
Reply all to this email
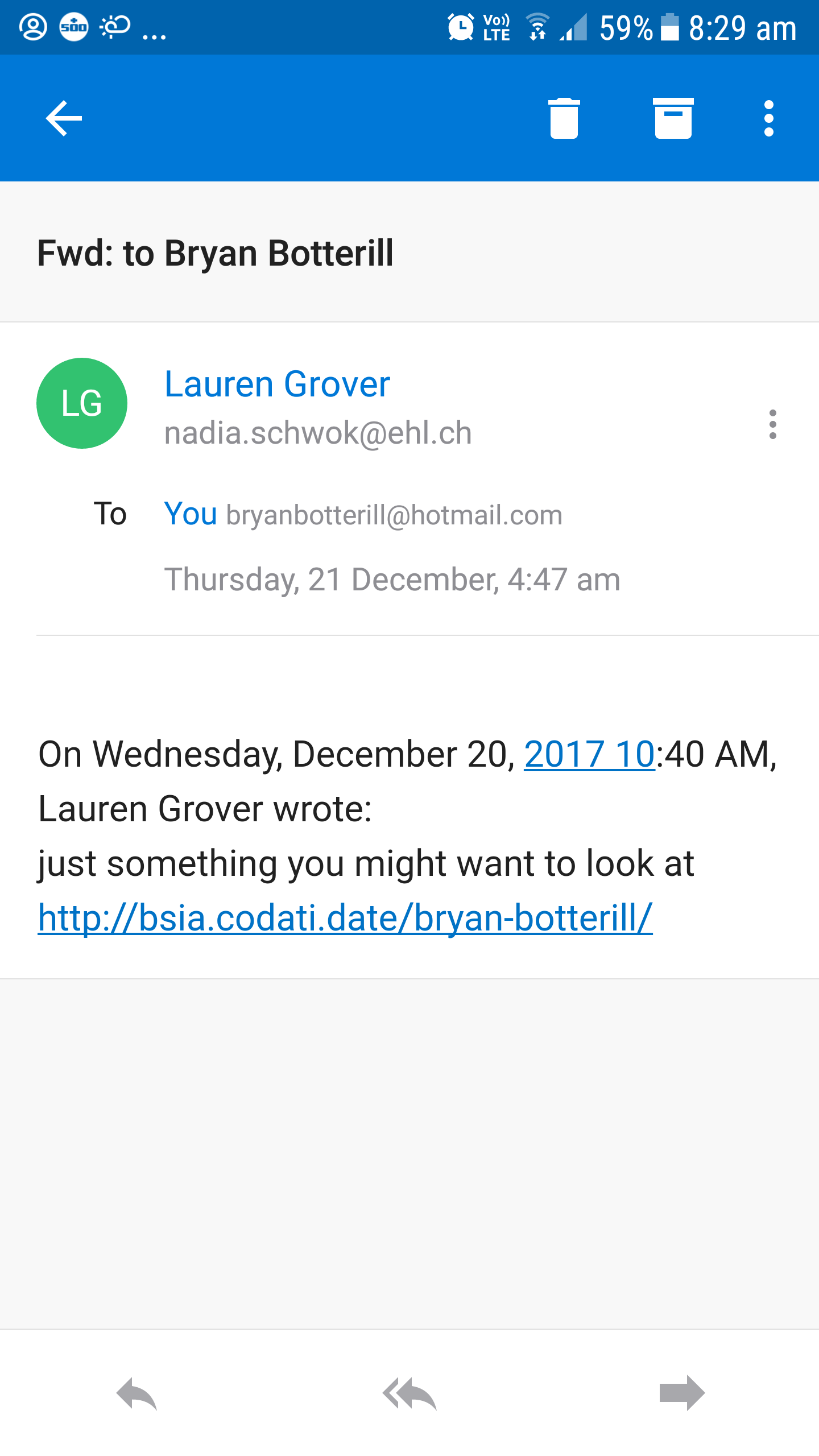point(409,1393)
